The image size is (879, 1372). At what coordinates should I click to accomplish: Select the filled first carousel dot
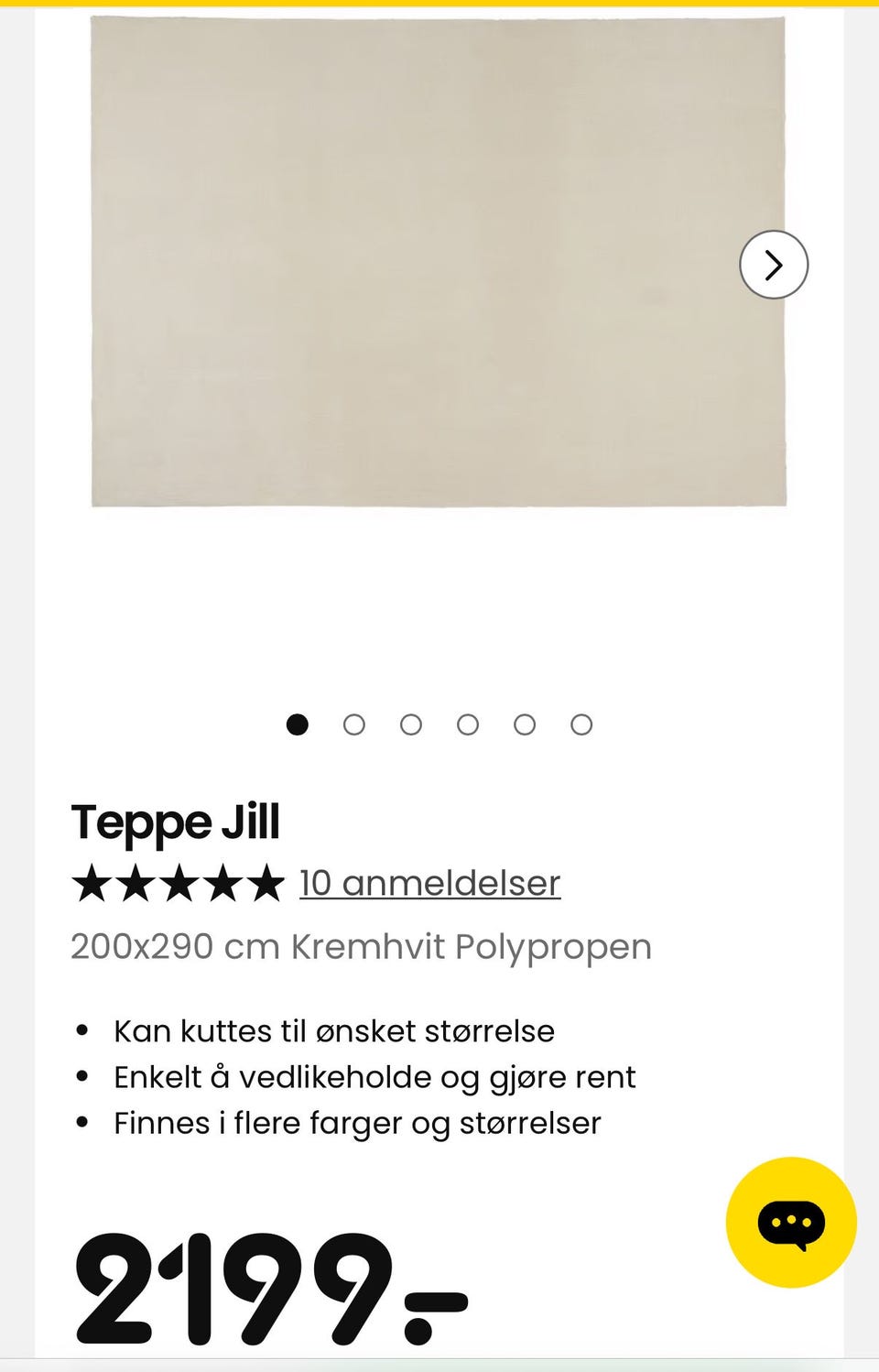pyautogui.click(x=298, y=724)
